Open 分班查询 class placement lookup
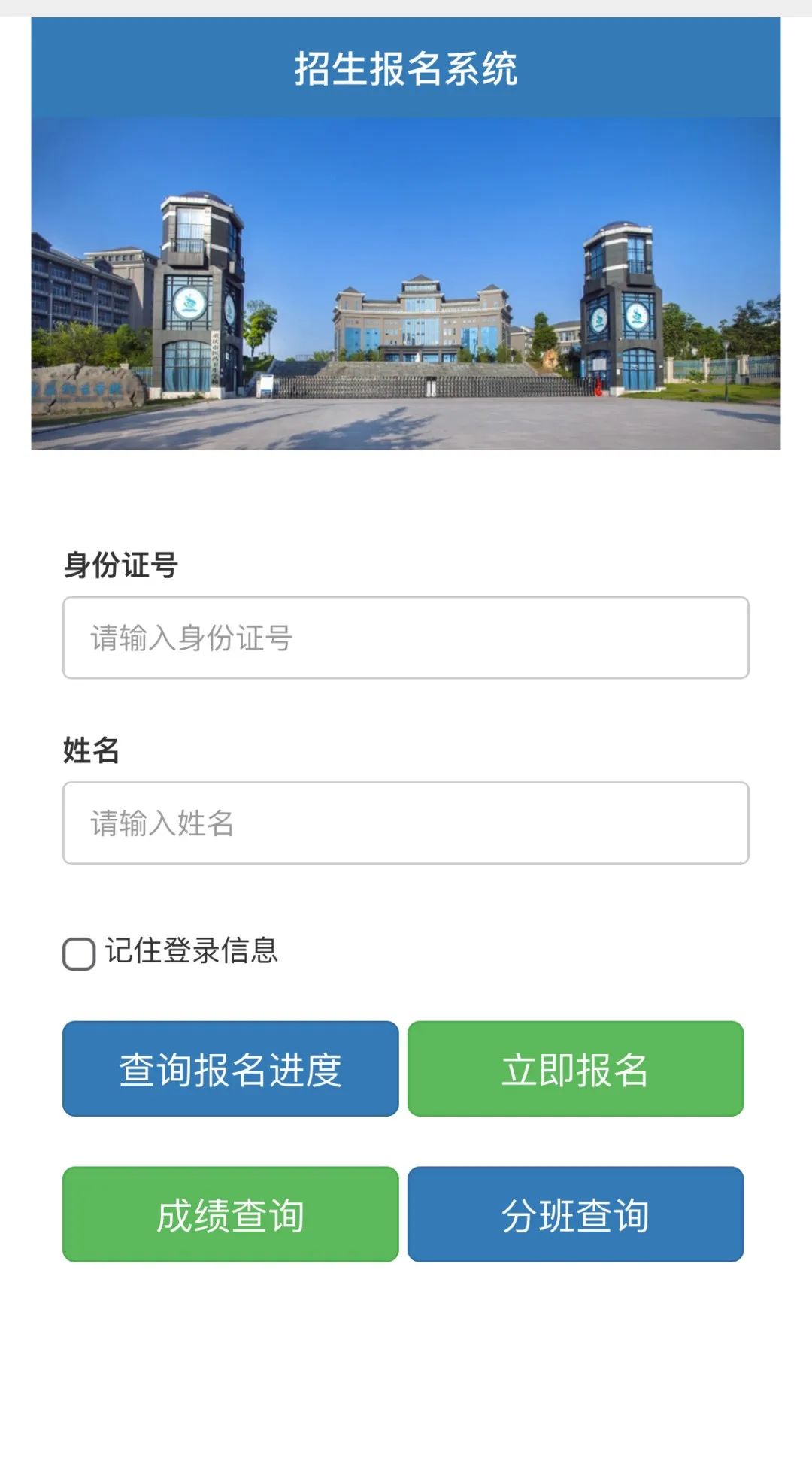The height and width of the screenshot is (1482, 812). [x=575, y=1214]
